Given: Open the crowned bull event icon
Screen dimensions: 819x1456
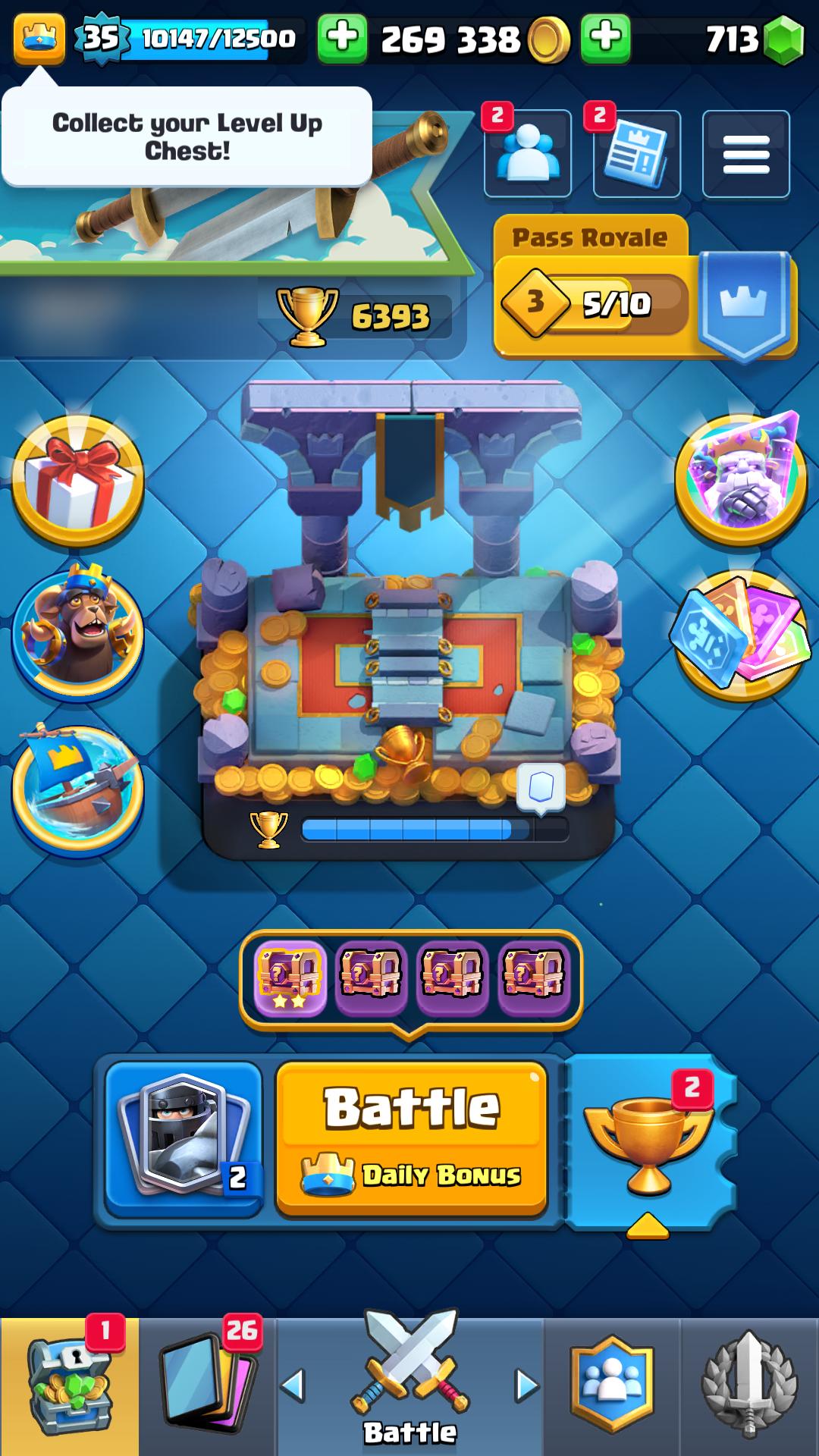Looking at the screenshot, I should pyautogui.click(x=77, y=628).
